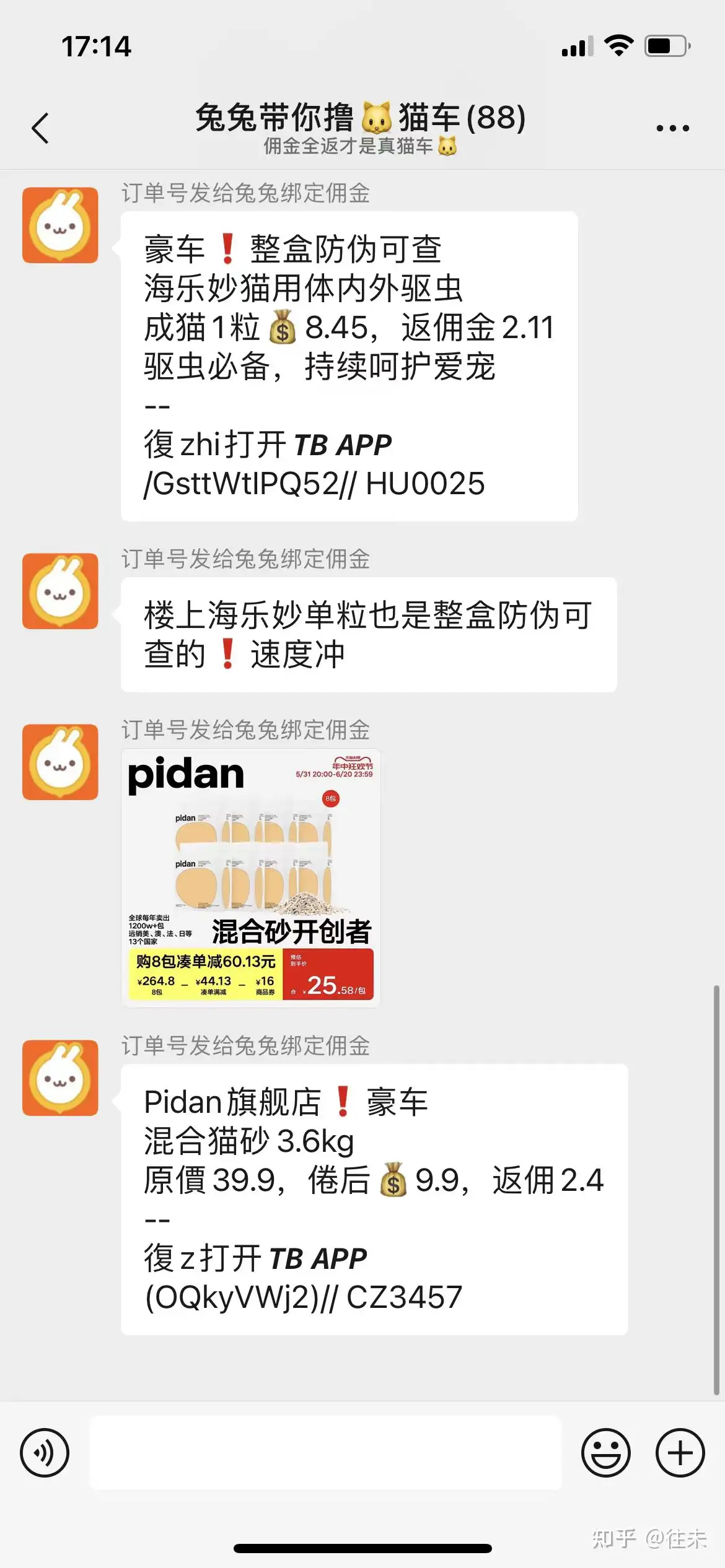Image resolution: width=725 pixels, height=1568 pixels.
Task: Tap the message text field
Action: coord(326,1452)
